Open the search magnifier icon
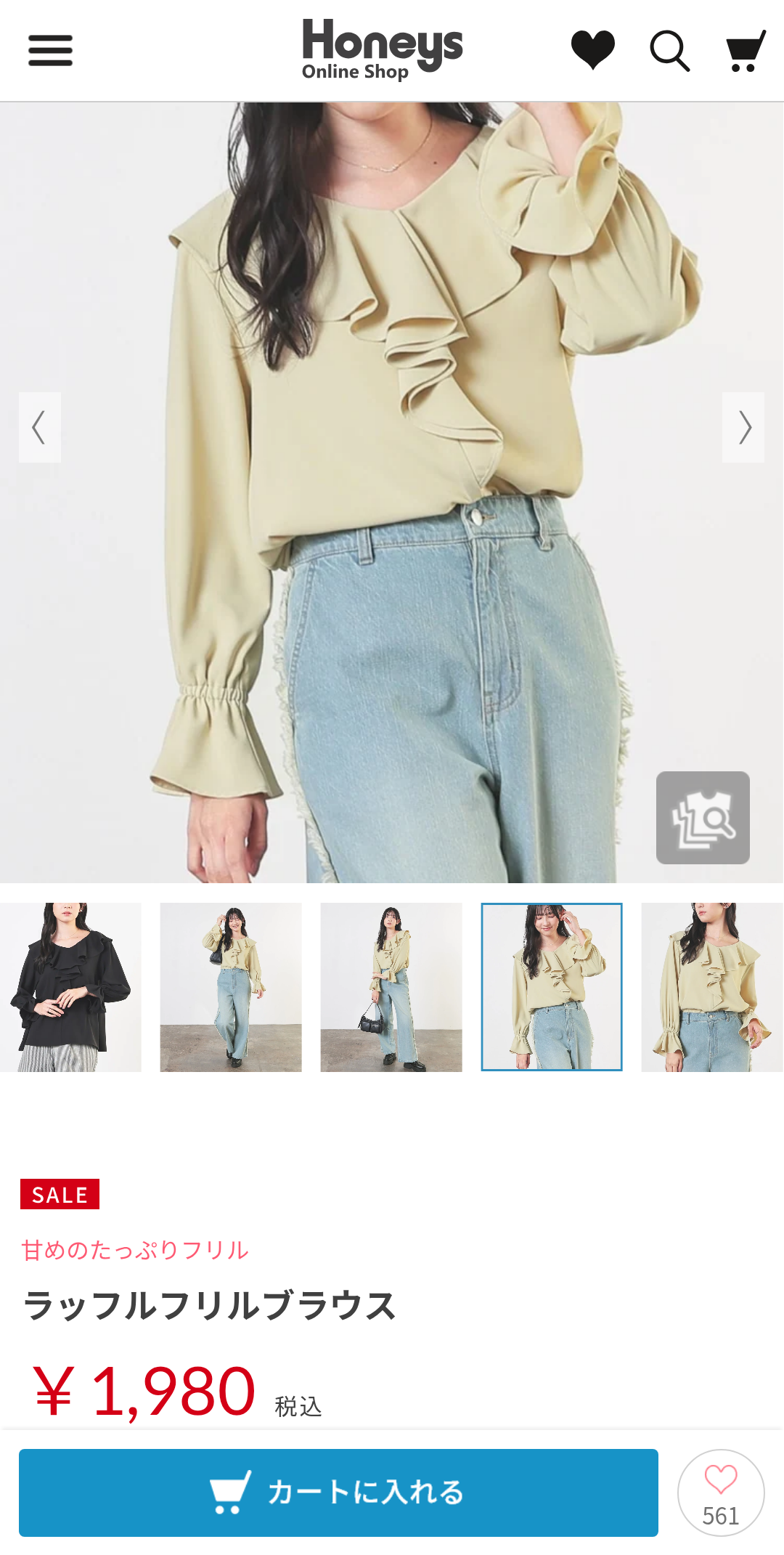Image resolution: width=784 pixels, height=1555 pixels. 669,50
